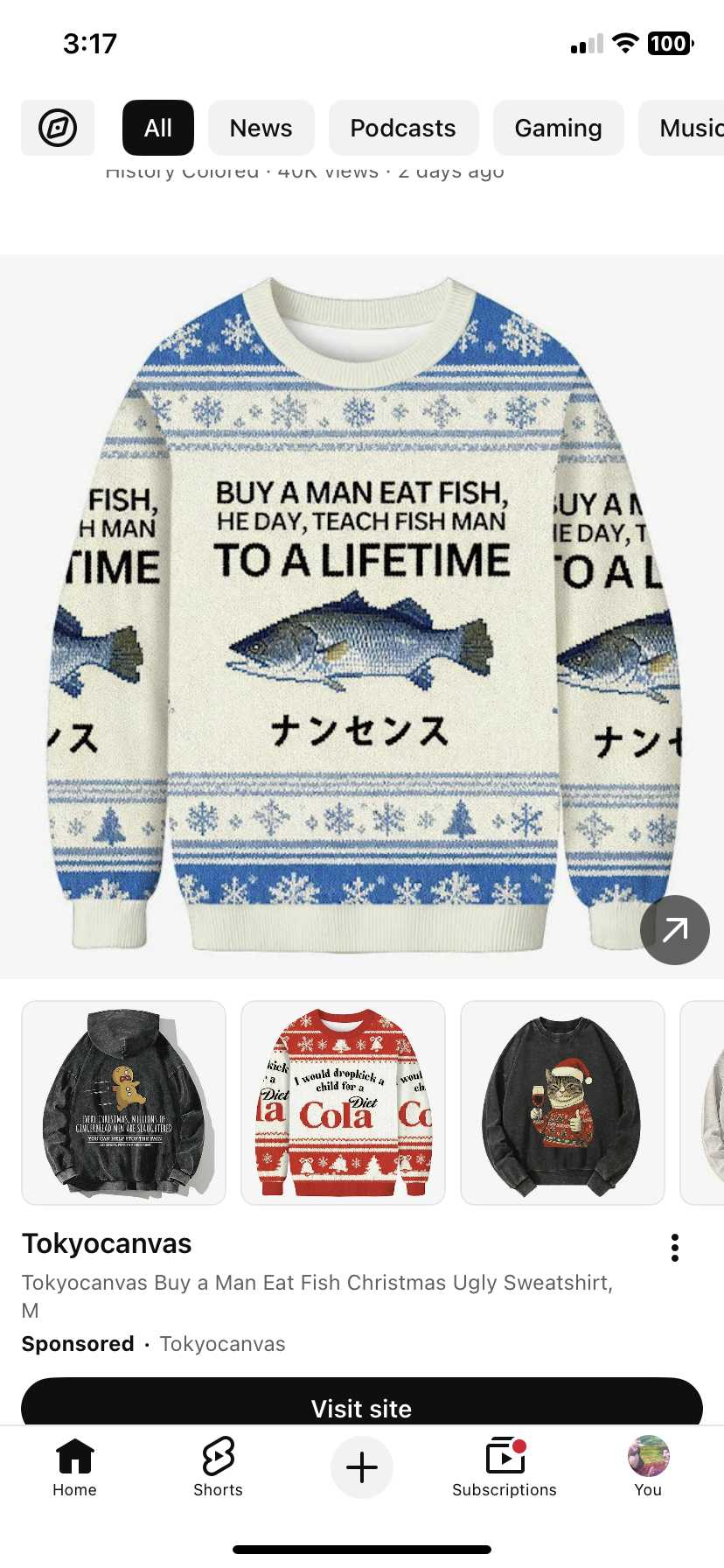Open the Explore compass menu
724x1568 pixels.
pos(58,128)
